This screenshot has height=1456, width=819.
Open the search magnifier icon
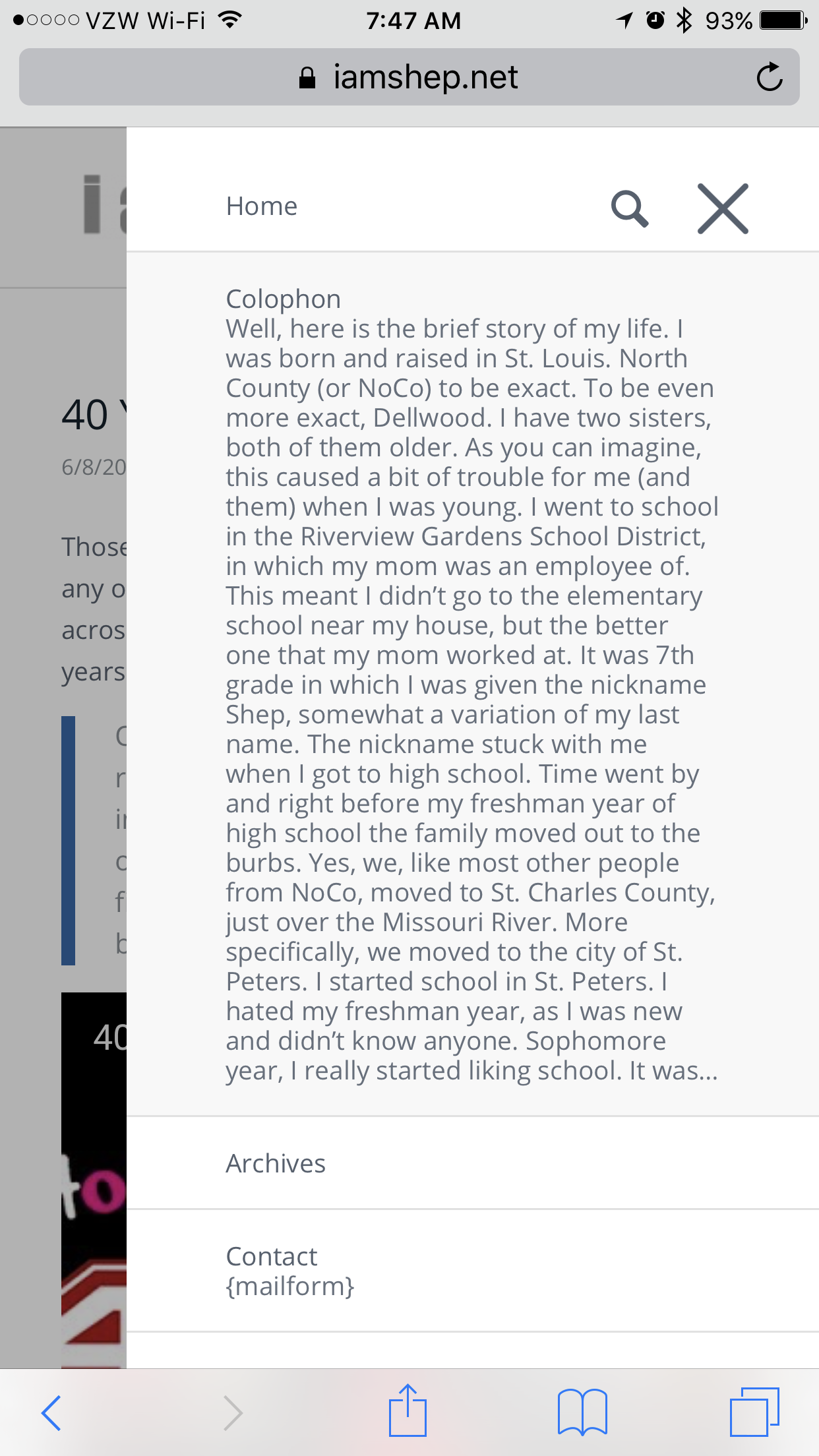630,208
